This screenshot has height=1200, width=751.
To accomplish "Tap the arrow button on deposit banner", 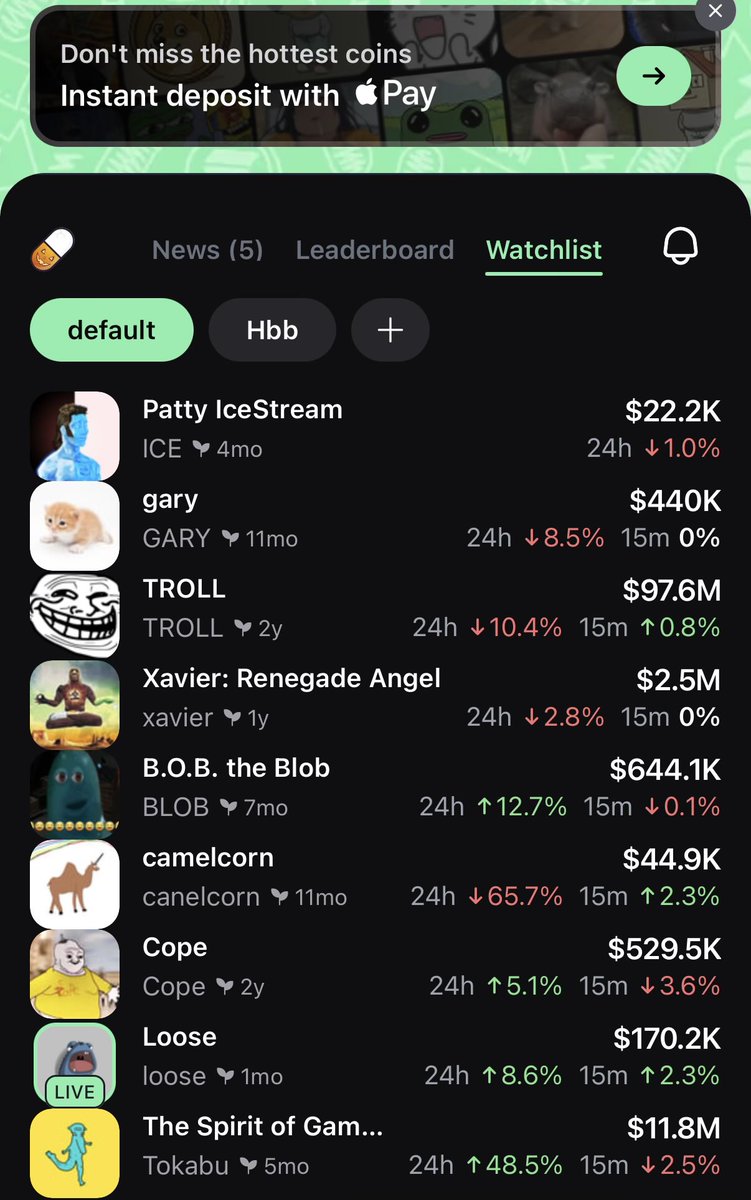I will click(653, 76).
